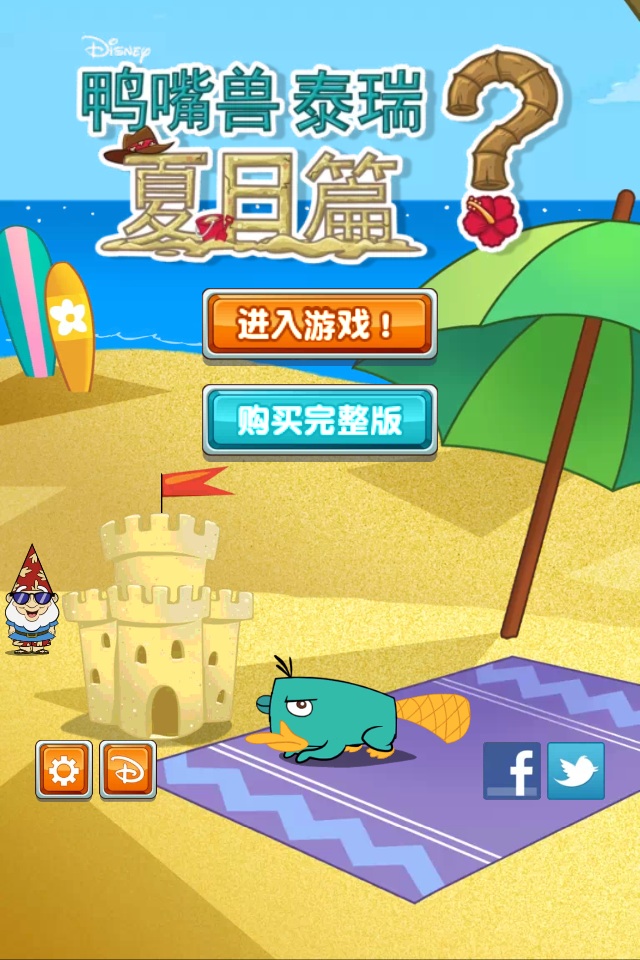Open the settings gear icon
Screen dimensions: 640x960
(64, 769)
